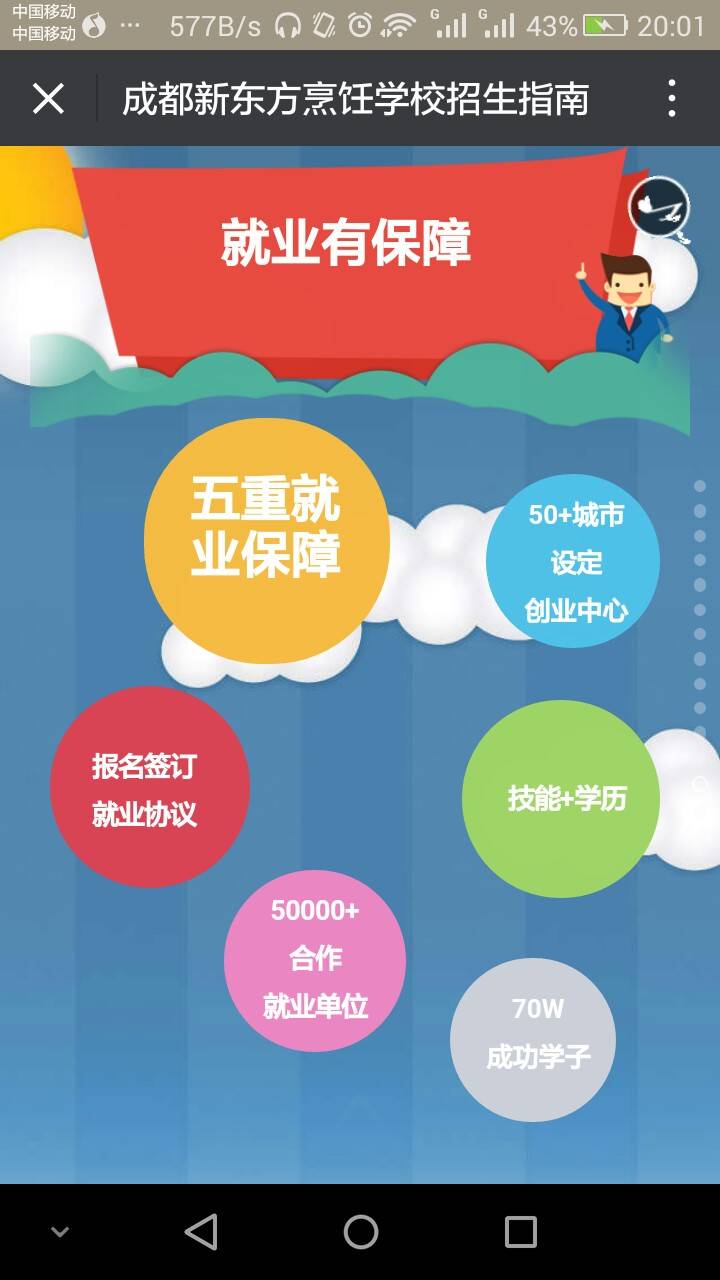Toggle the background music icon
This screenshot has width=720, height=1280.
[x=659, y=207]
